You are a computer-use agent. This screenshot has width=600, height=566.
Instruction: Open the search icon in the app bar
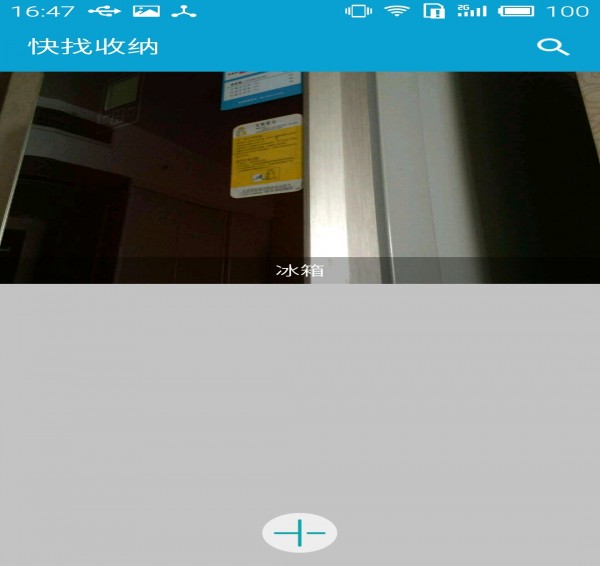552,47
